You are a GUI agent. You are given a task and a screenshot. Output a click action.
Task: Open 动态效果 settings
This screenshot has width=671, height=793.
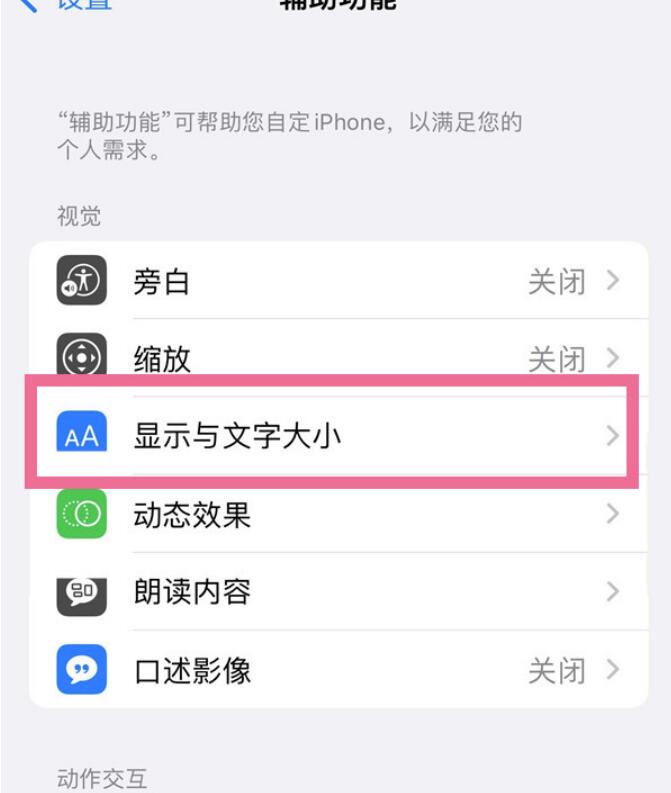pos(338,514)
